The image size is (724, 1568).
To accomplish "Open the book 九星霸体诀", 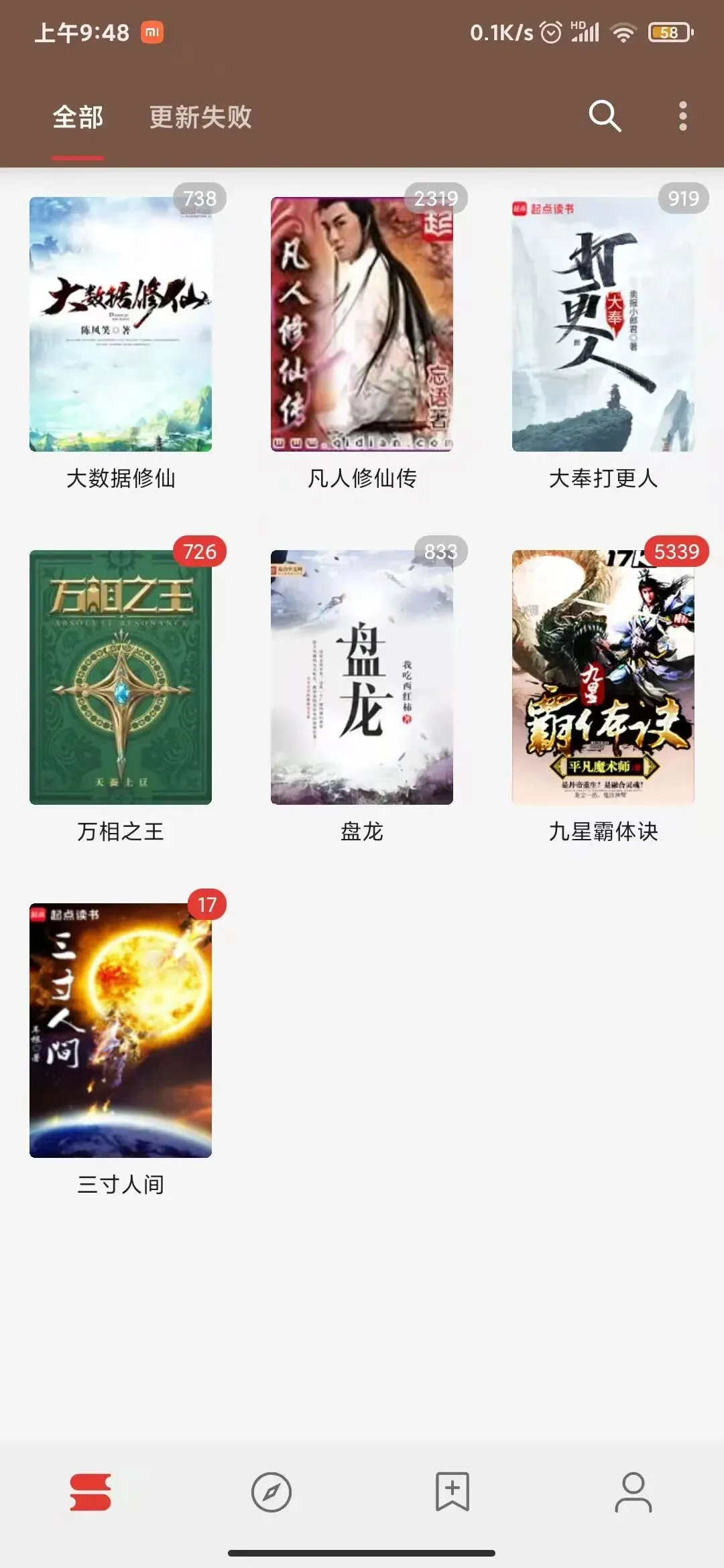I will coord(603,677).
